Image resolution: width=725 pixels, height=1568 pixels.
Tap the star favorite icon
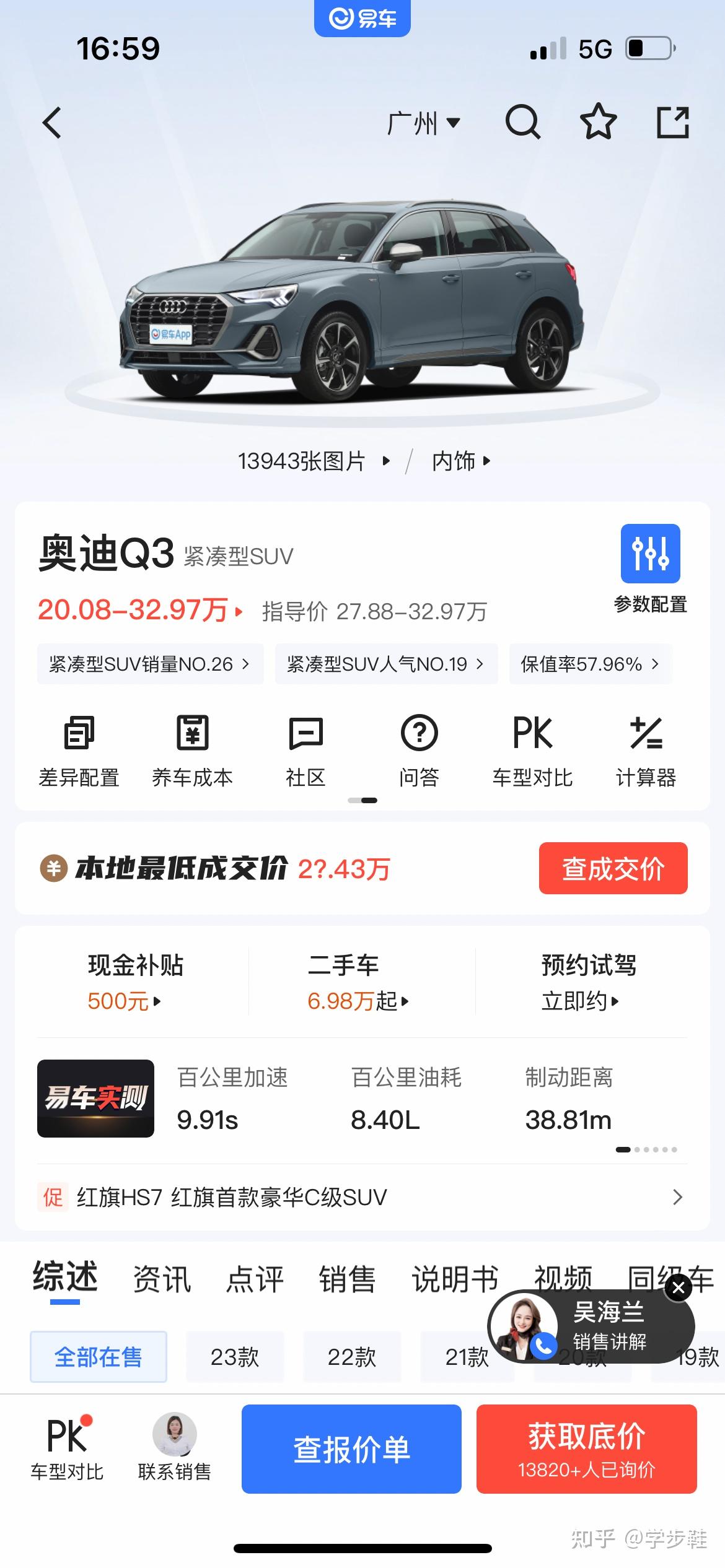(x=597, y=123)
